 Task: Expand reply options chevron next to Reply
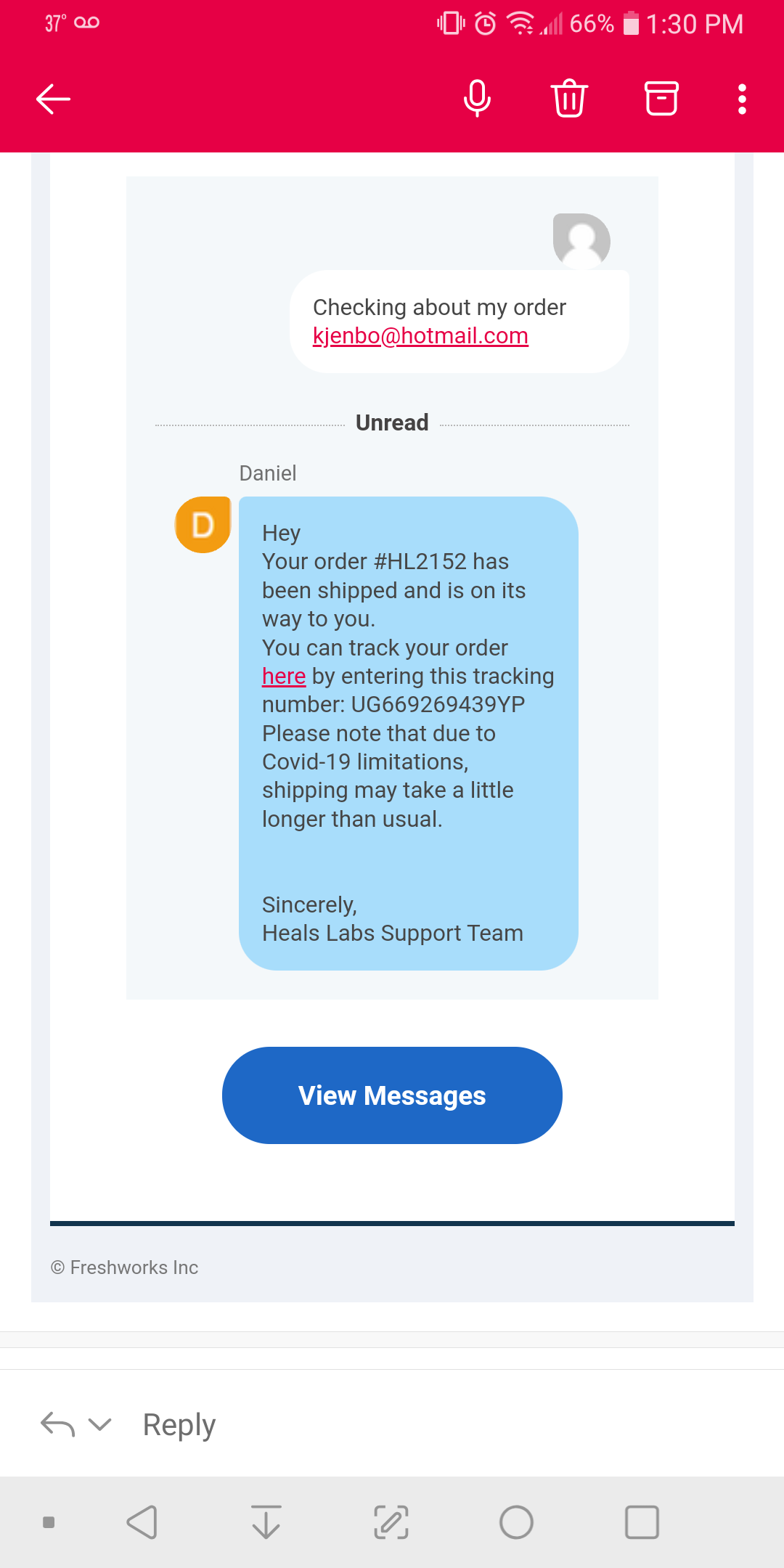pyautogui.click(x=99, y=1424)
